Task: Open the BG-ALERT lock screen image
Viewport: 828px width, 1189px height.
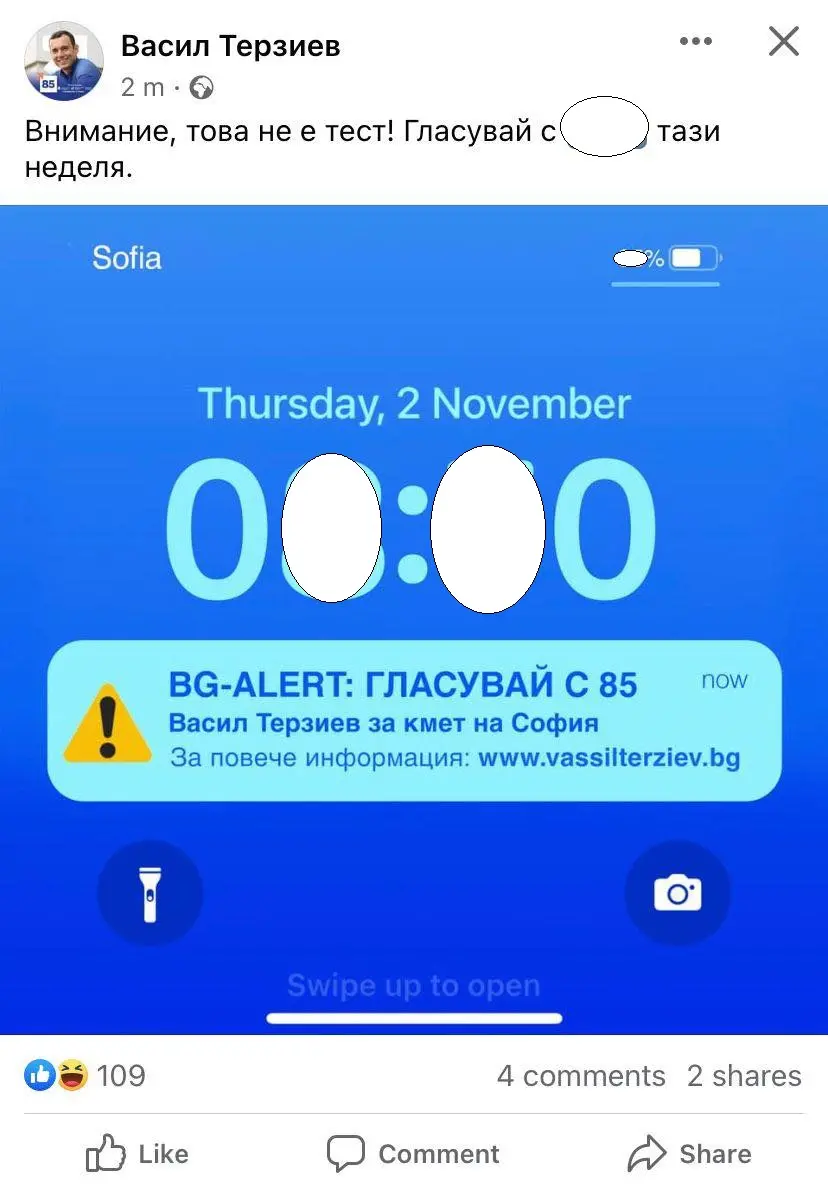Action: 414,620
